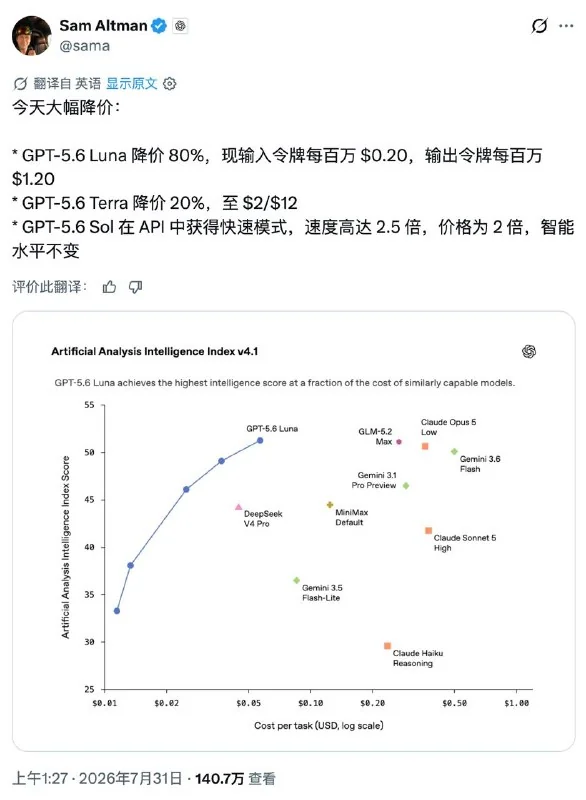The height and width of the screenshot is (800, 586).
Task: Tap 显示原文 to show original text
Action: pyautogui.click(x=132, y=83)
